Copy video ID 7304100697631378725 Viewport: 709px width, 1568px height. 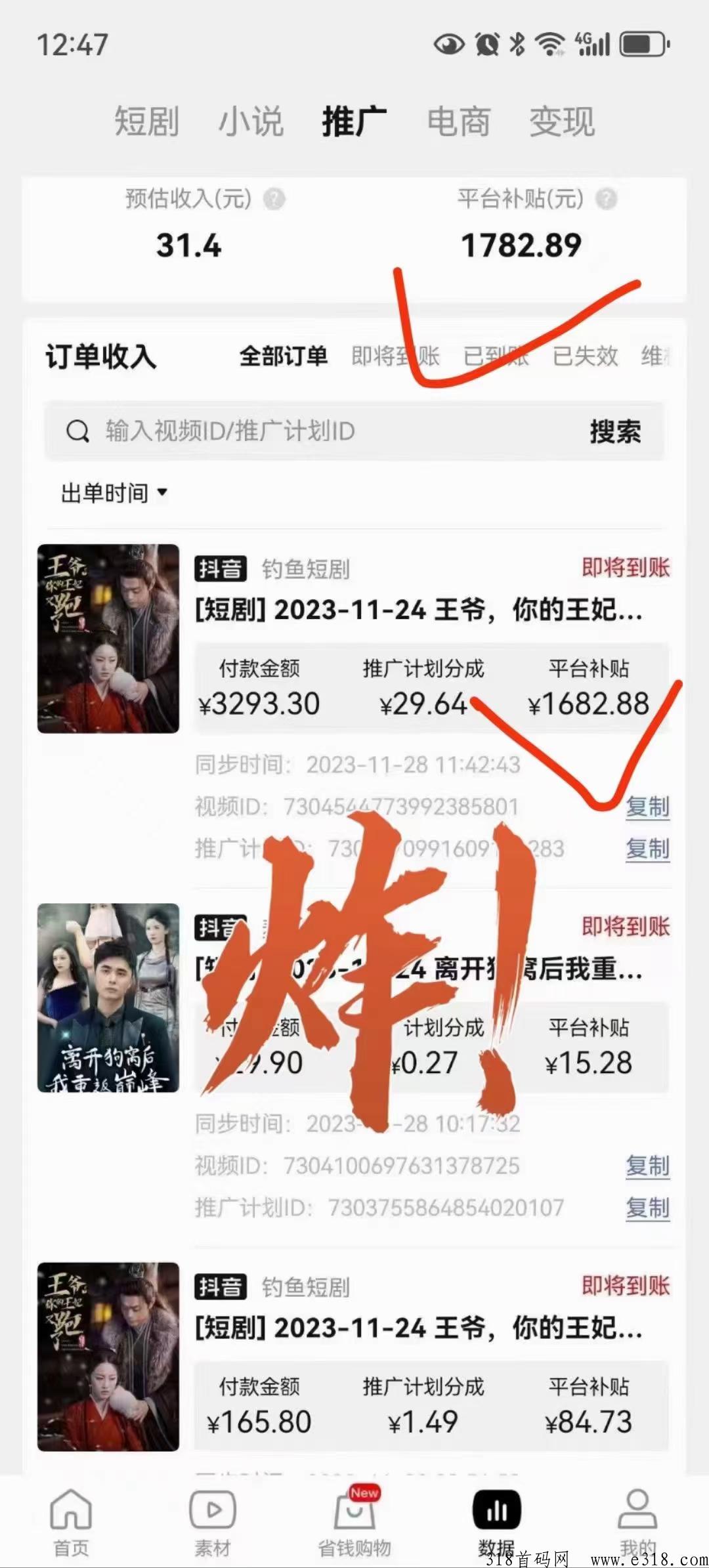click(x=647, y=1166)
